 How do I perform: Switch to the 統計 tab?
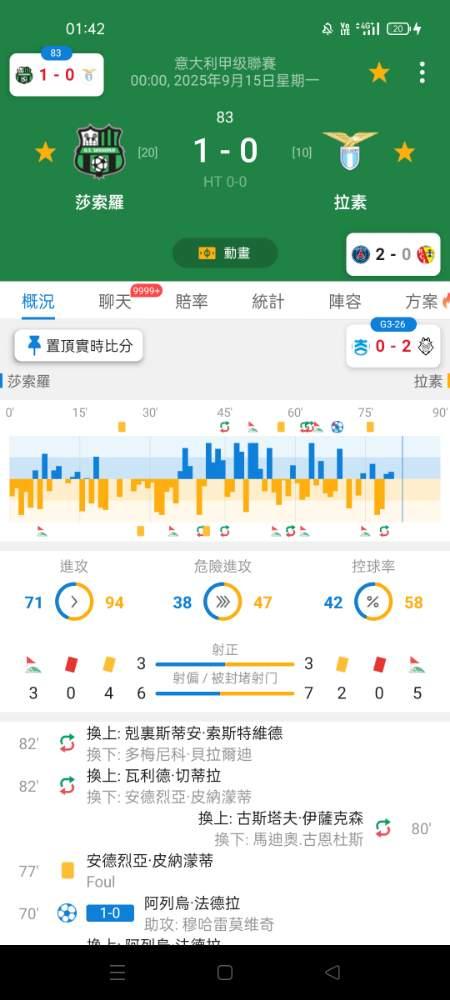[x=268, y=301]
